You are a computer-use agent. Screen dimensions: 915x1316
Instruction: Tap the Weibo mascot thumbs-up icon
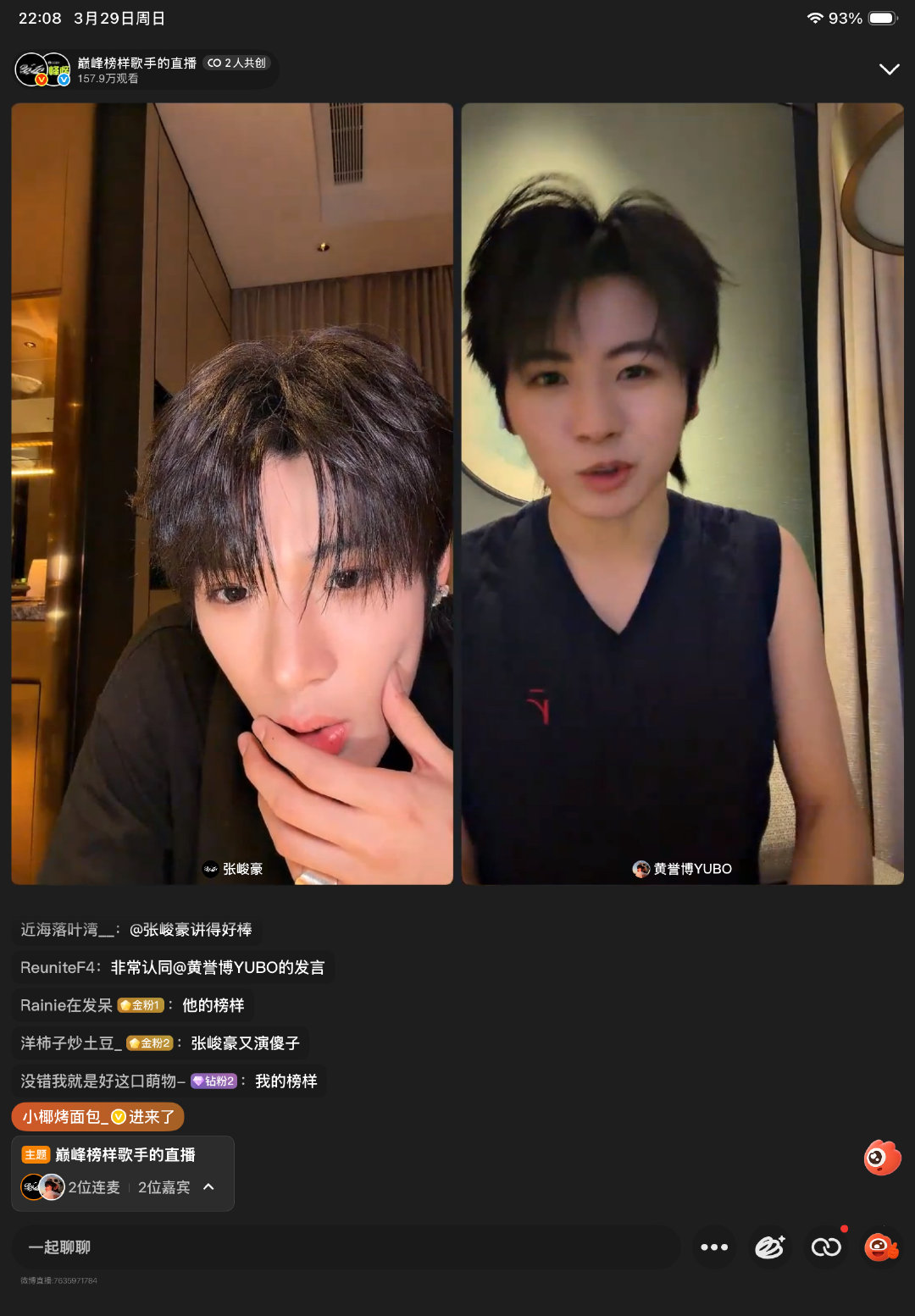pyautogui.click(x=882, y=1247)
